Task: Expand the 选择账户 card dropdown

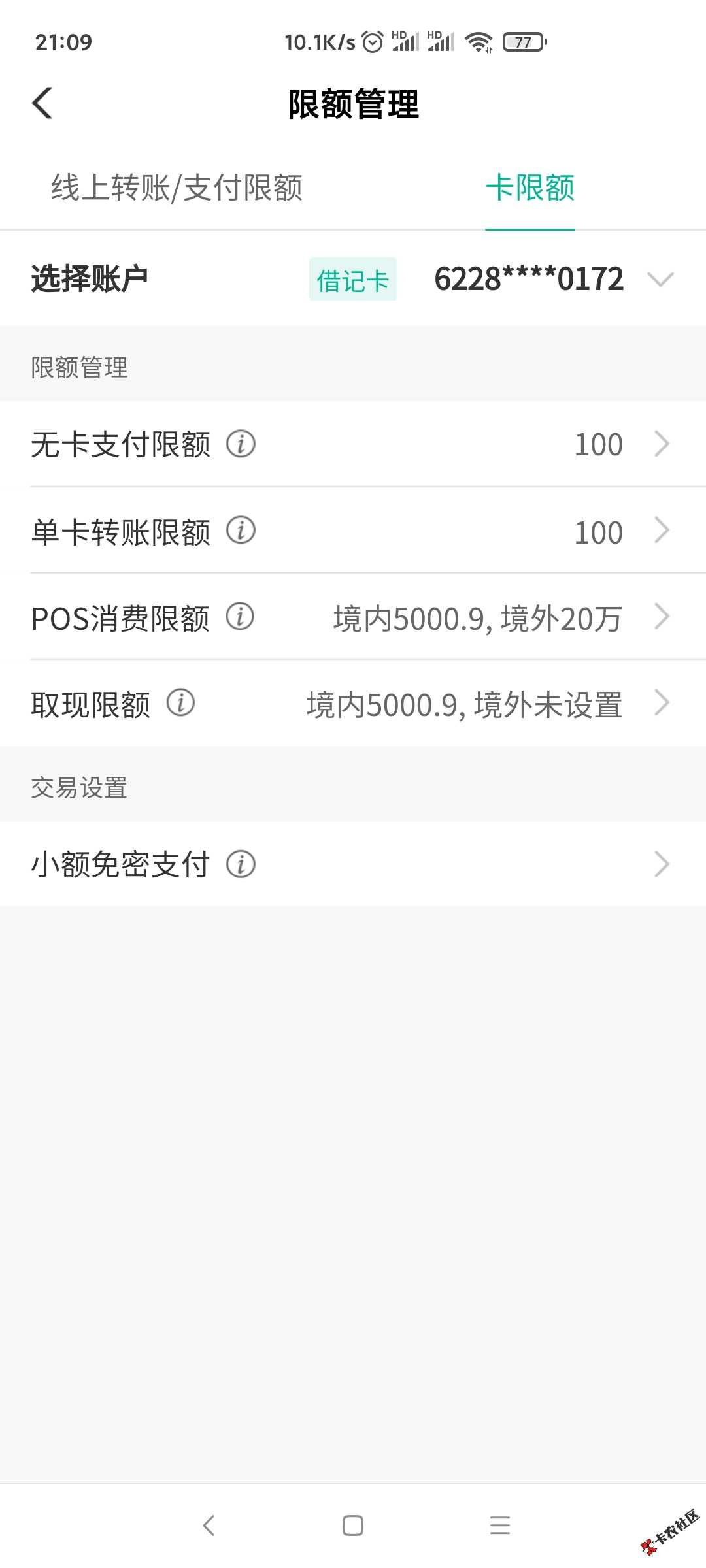Action: click(660, 280)
